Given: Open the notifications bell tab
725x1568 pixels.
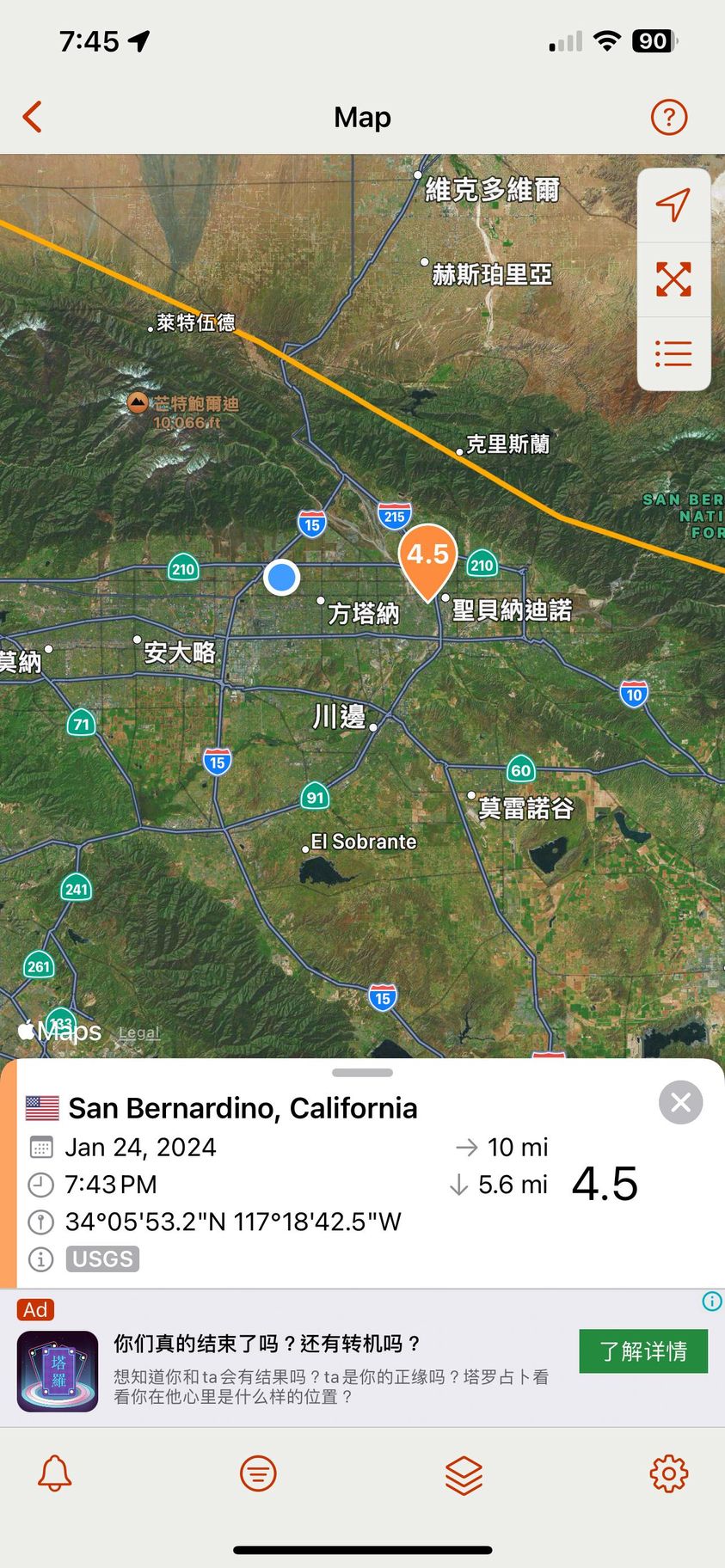Looking at the screenshot, I should (x=55, y=1473).
